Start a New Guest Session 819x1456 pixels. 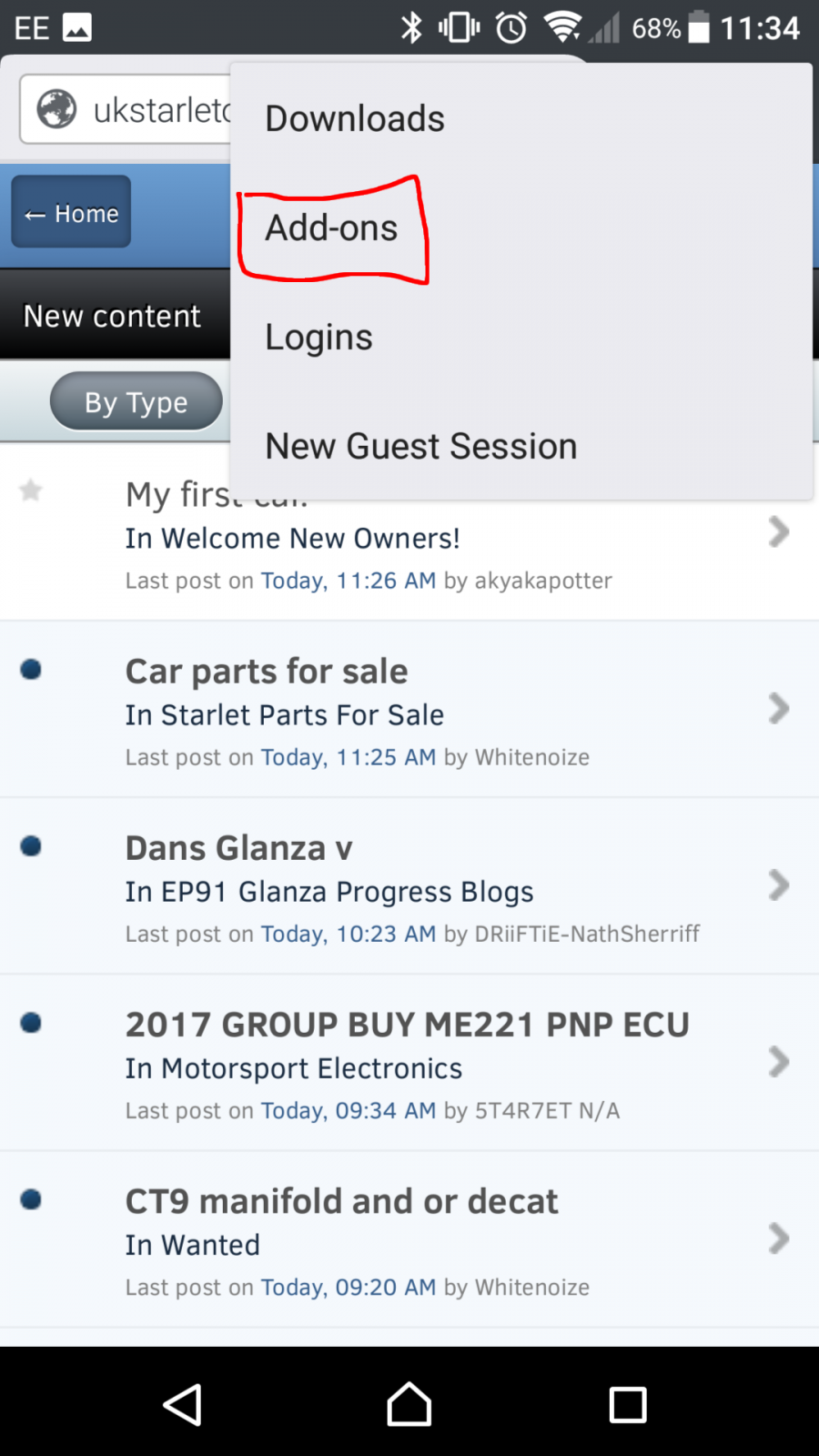coord(521,446)
